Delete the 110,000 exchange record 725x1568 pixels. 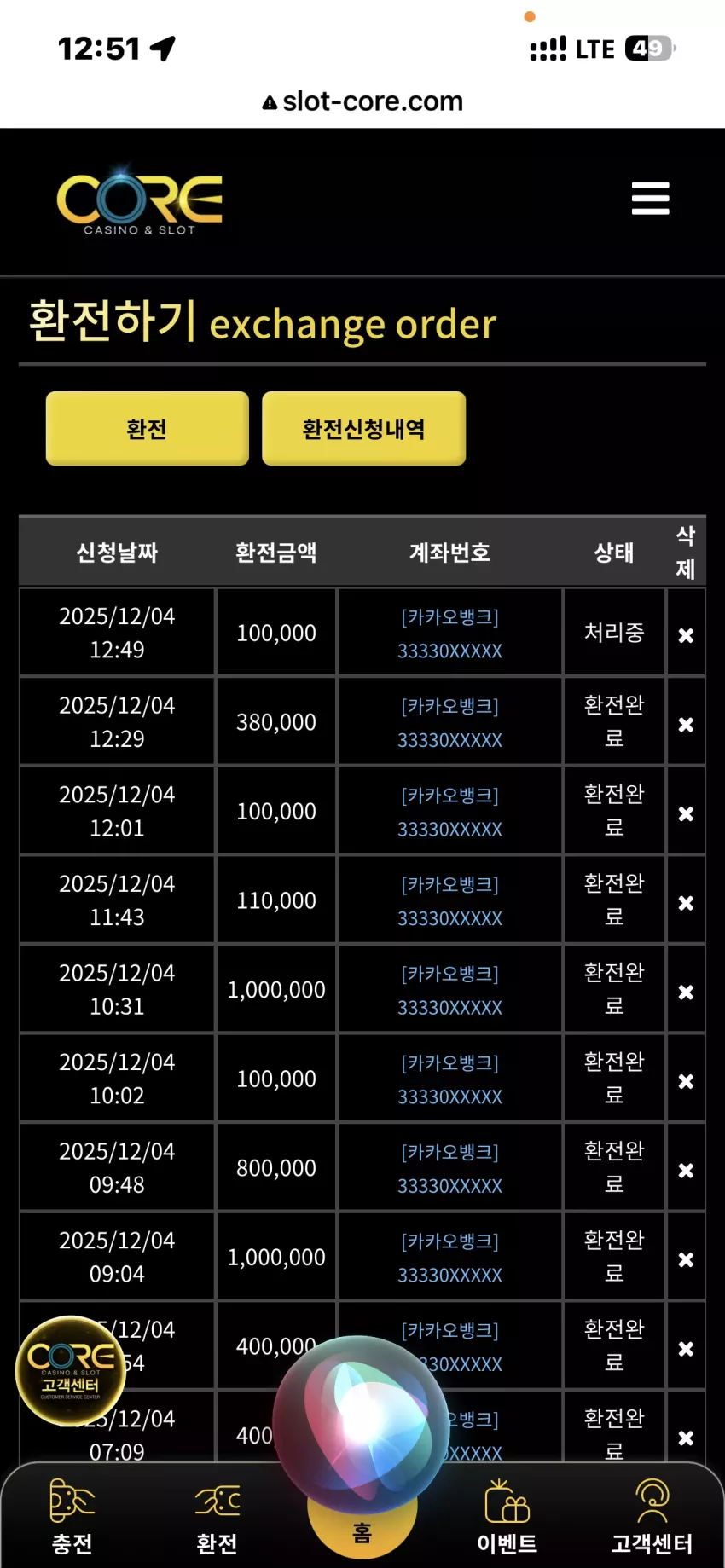pyautogui.click(x=686, y=903)
